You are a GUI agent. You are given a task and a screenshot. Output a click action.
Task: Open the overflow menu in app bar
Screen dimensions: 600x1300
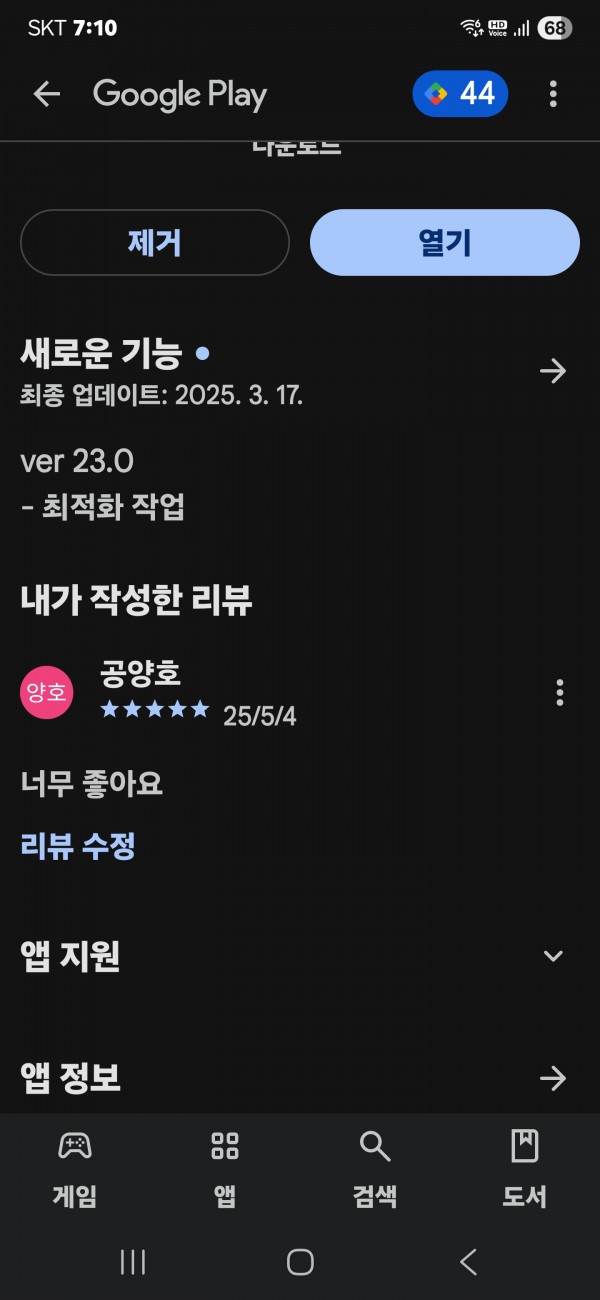click(x=553, y=94)
